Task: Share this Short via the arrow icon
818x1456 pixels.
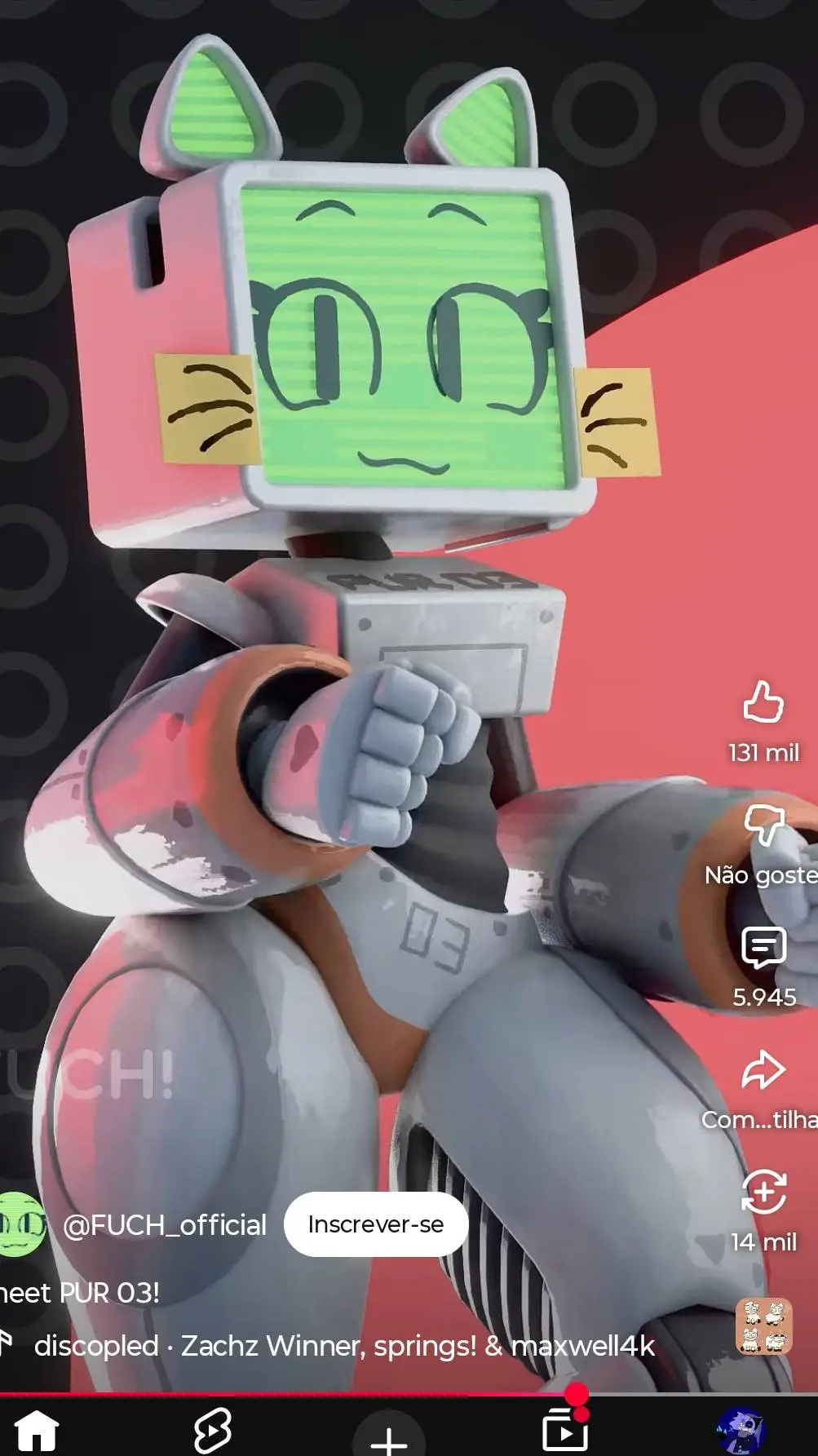Action: pyautogui.click(x=763, y=1070)
